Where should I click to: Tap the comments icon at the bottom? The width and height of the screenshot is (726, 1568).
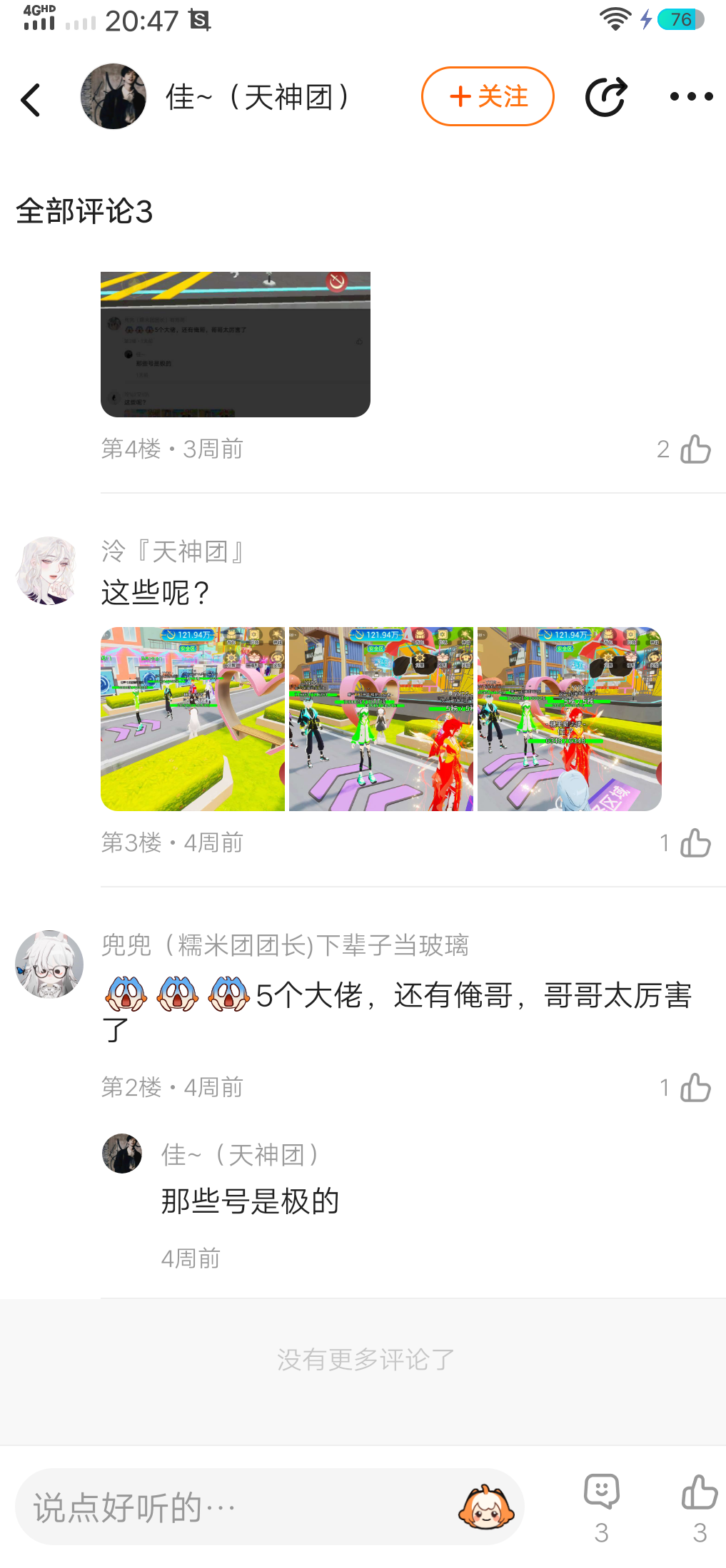point(601,1507)
